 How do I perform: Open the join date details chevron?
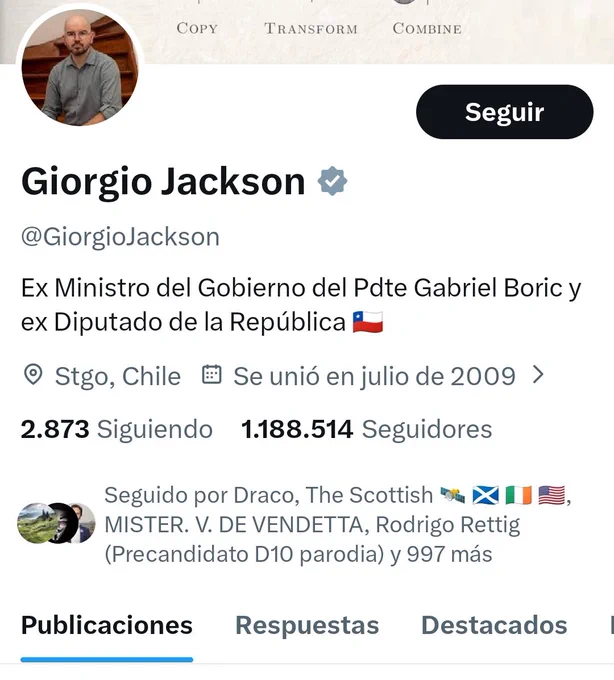[x=538, y=375]
